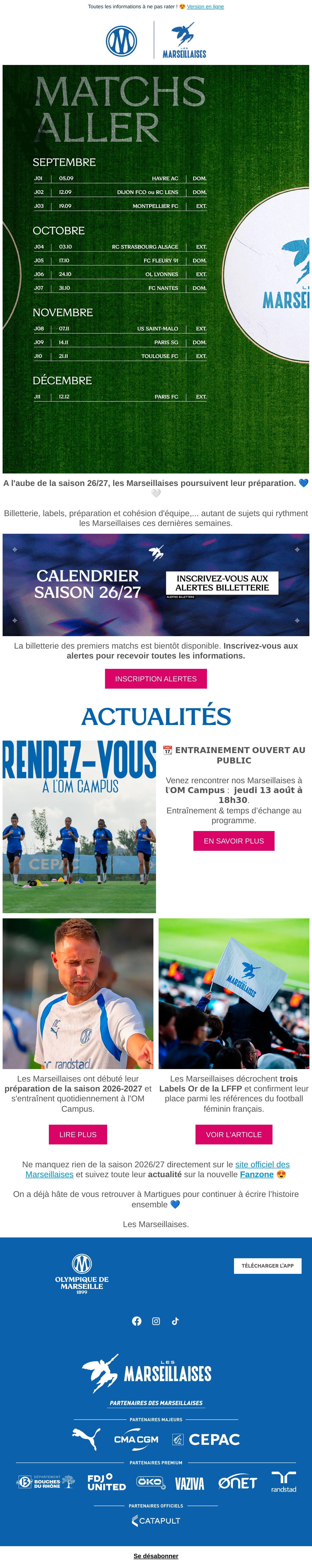The image size is (312, 1568).
Task: Open the Instagram icon in footer
Action: click(156, 1321)
